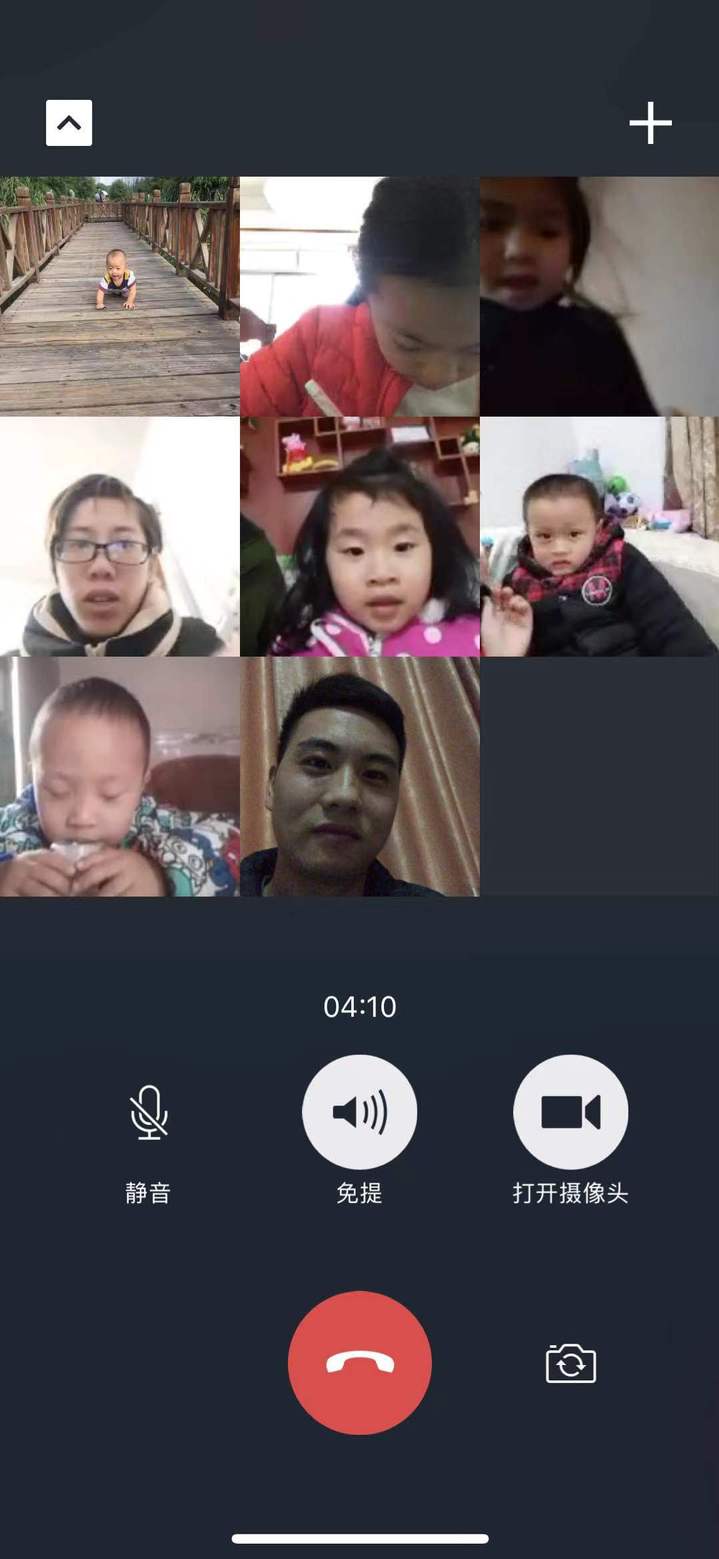
Task: Open the video tile of baby on wooden bridge
Action: (119, 296)
